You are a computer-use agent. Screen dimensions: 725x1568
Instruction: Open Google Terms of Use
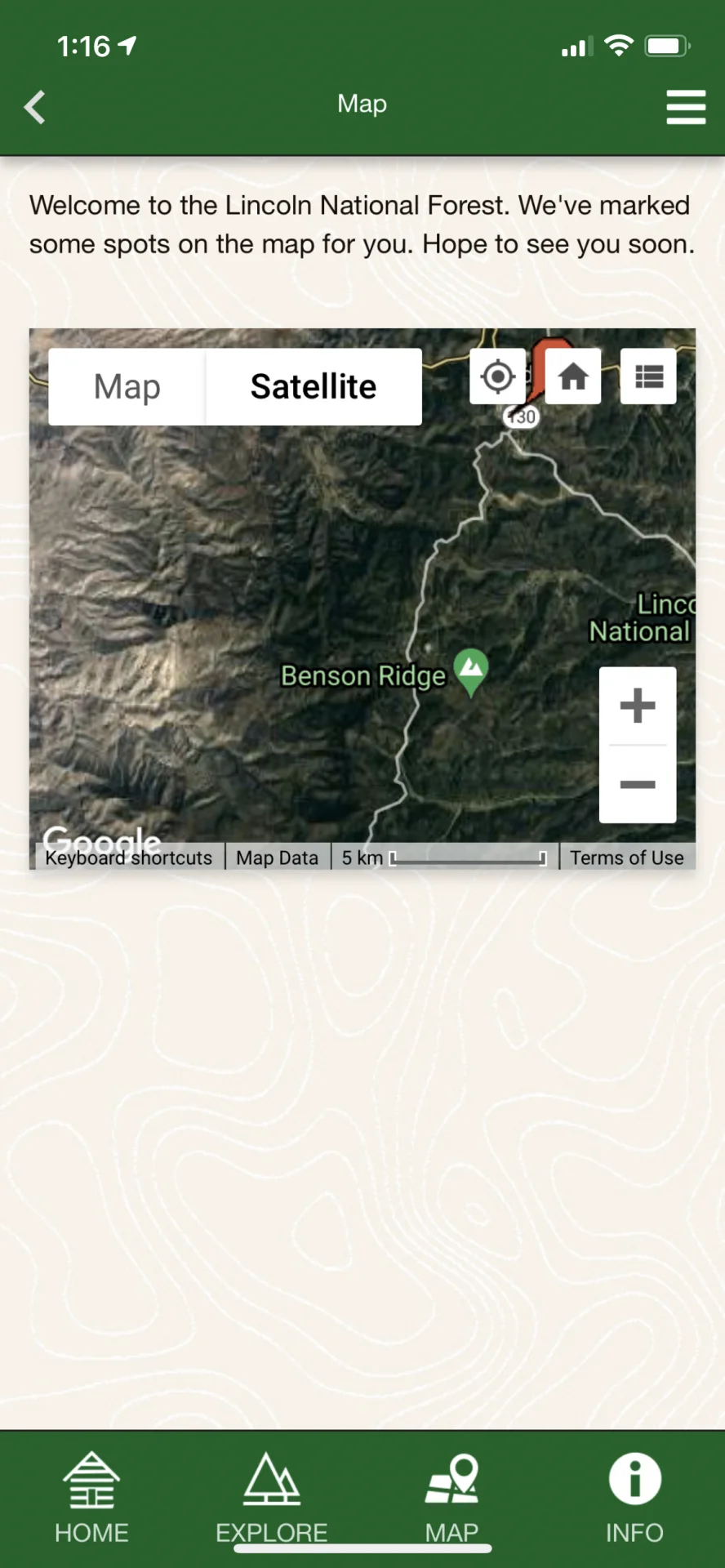[x=626, y=857]
